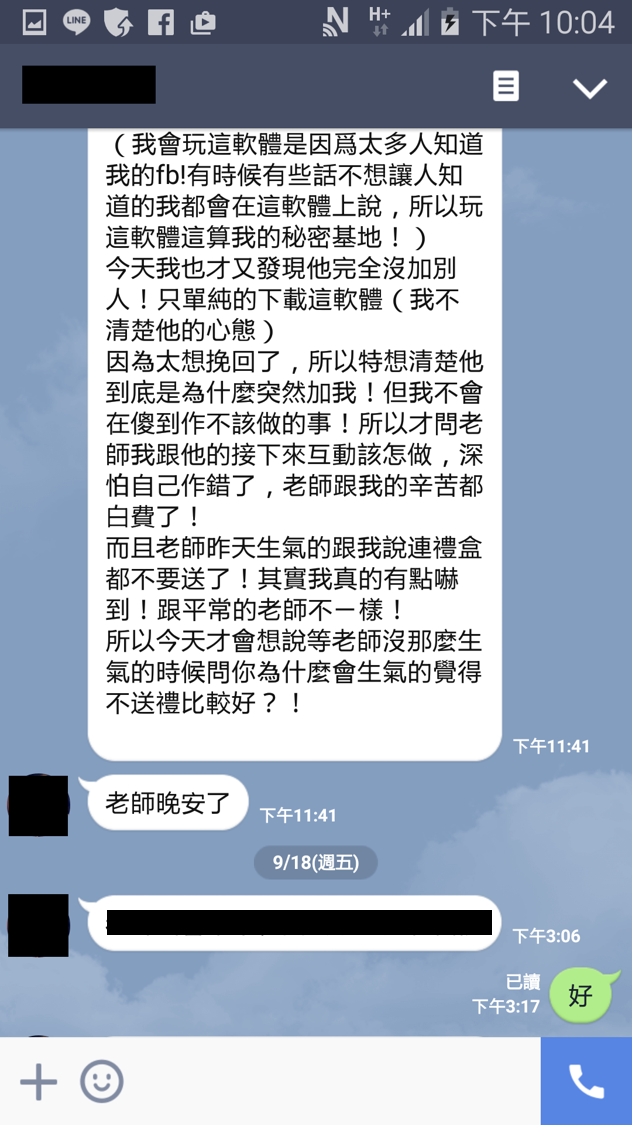Open the plus attachment menu
The height and width of the screenshot is (1125, 632).
39,1081
